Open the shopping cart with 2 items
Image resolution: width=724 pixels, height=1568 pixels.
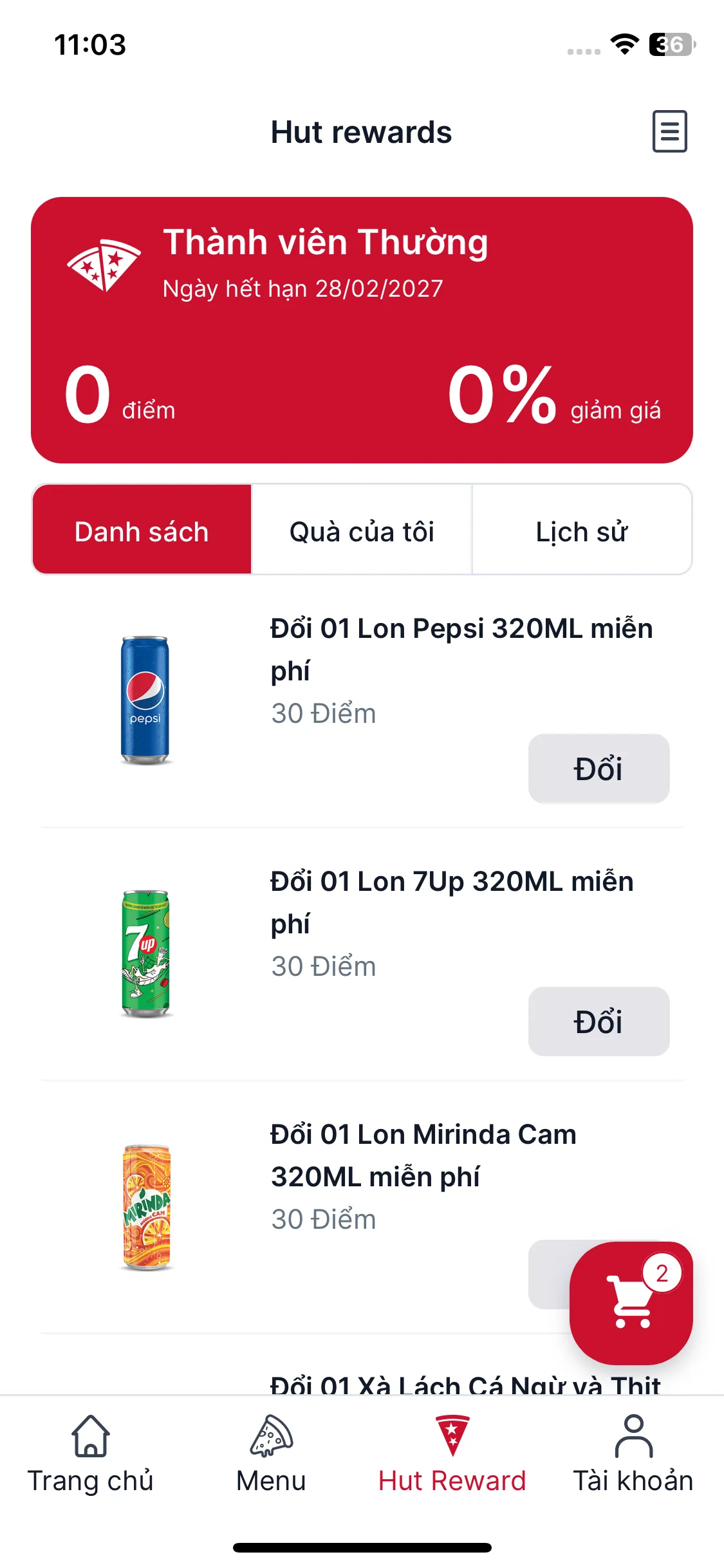631,1303
